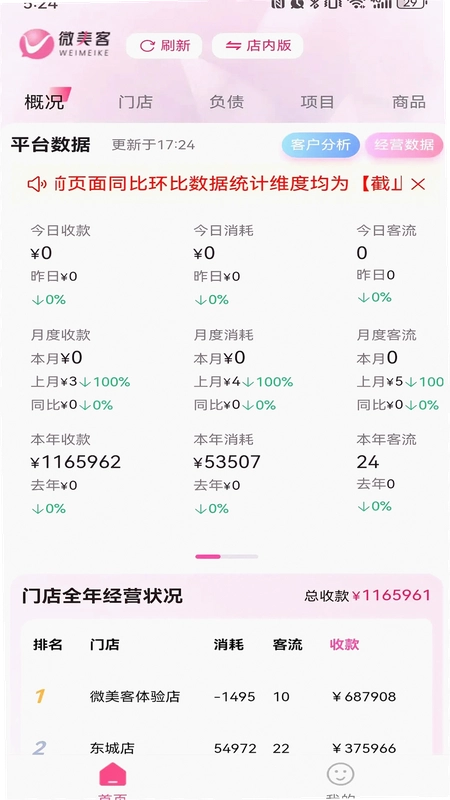Screen dimensions: 450x800
Task: Go to 首页 in bottom navigation
Action: [112, 780]
